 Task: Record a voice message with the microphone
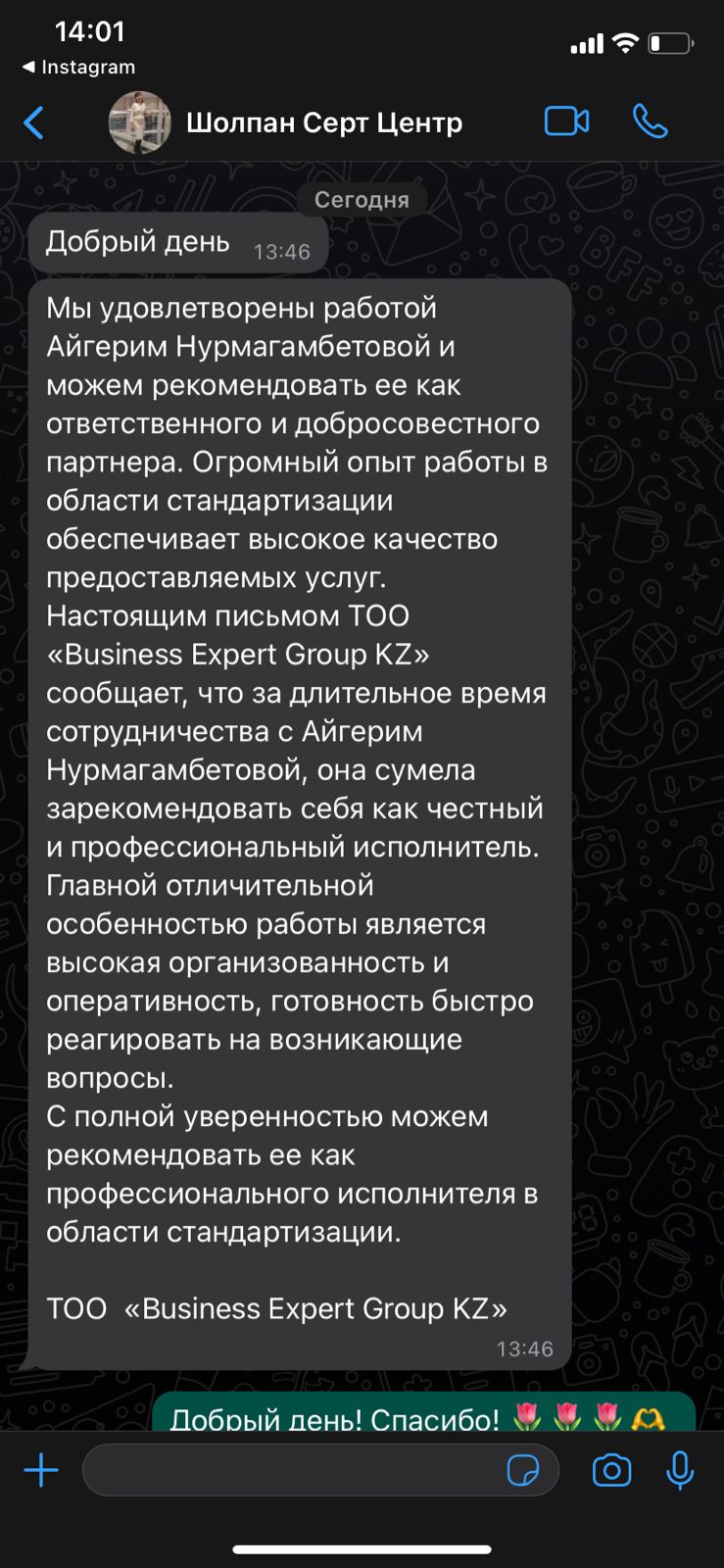[x=680, y=1470]
